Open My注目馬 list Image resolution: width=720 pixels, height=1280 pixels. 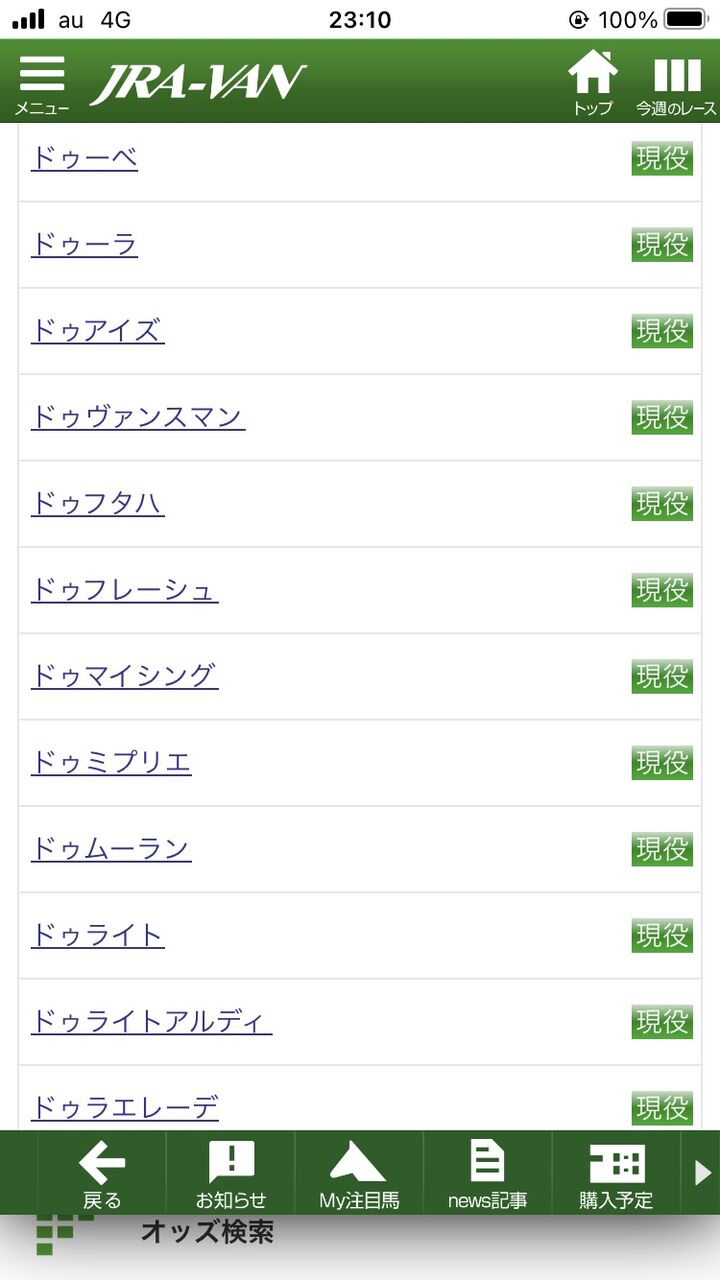coord(359,1173)
